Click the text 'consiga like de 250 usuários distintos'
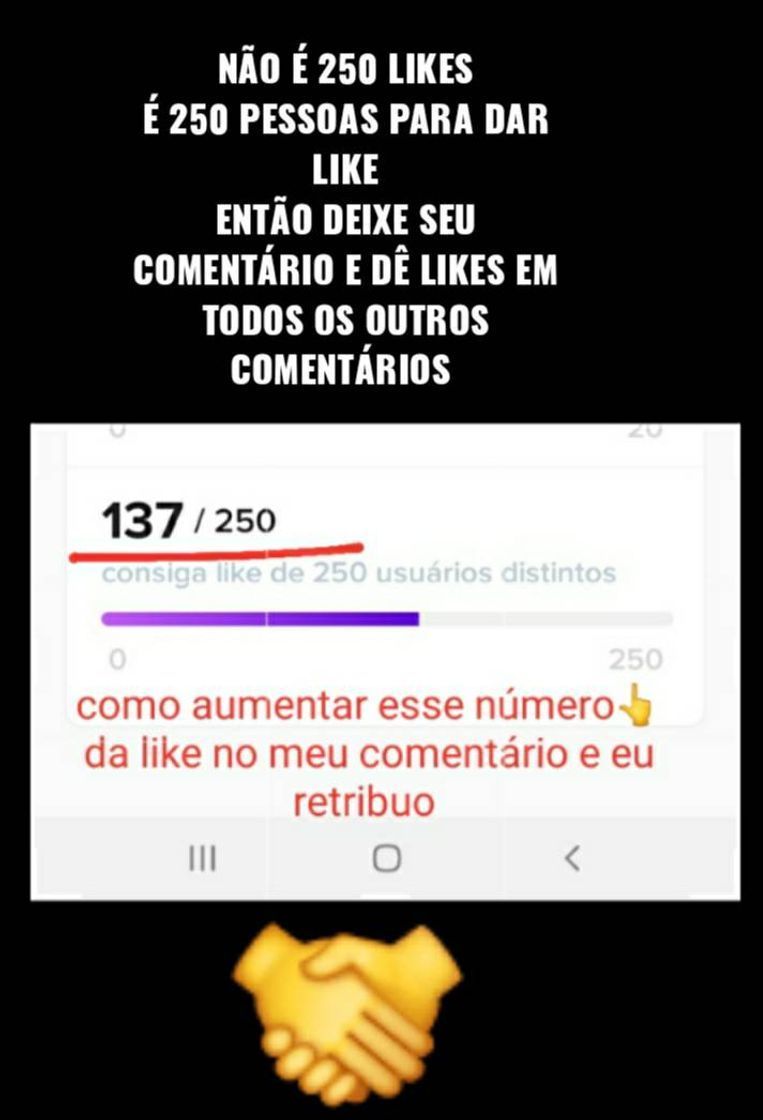The image size is (763, 1120). [357, 573]
